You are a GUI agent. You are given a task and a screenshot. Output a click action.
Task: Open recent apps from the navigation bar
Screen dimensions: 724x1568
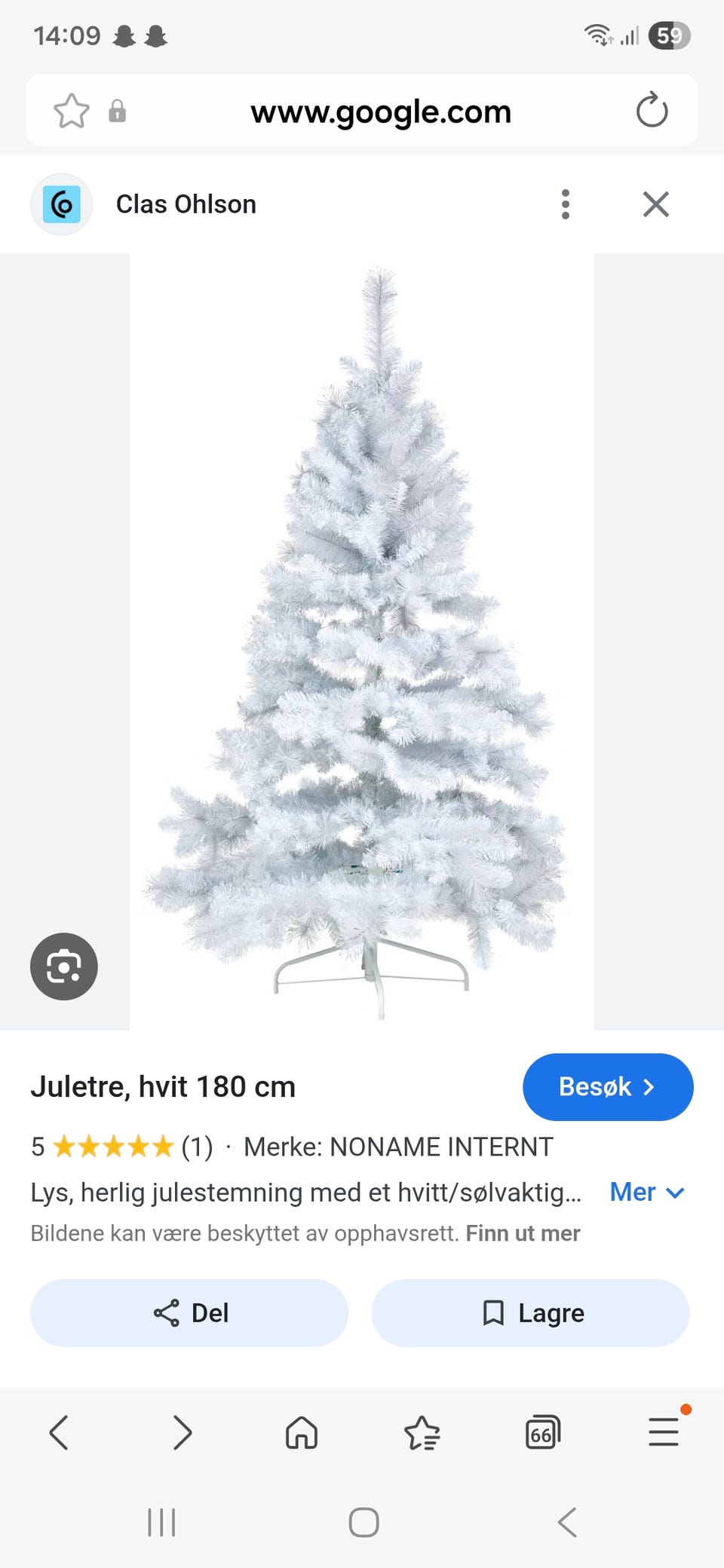[161, 1522]
